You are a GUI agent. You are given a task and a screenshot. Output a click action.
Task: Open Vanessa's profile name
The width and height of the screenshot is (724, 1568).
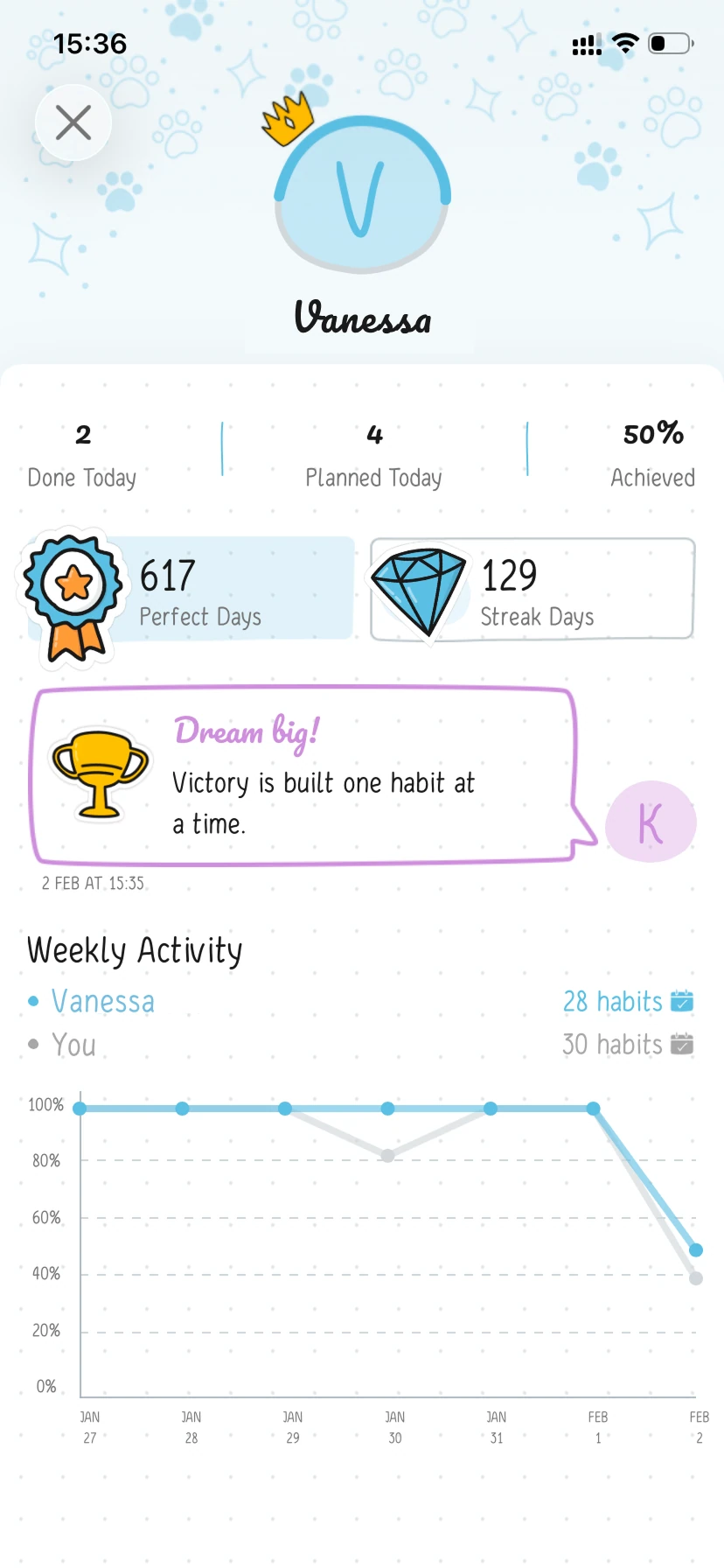(361, 318)
